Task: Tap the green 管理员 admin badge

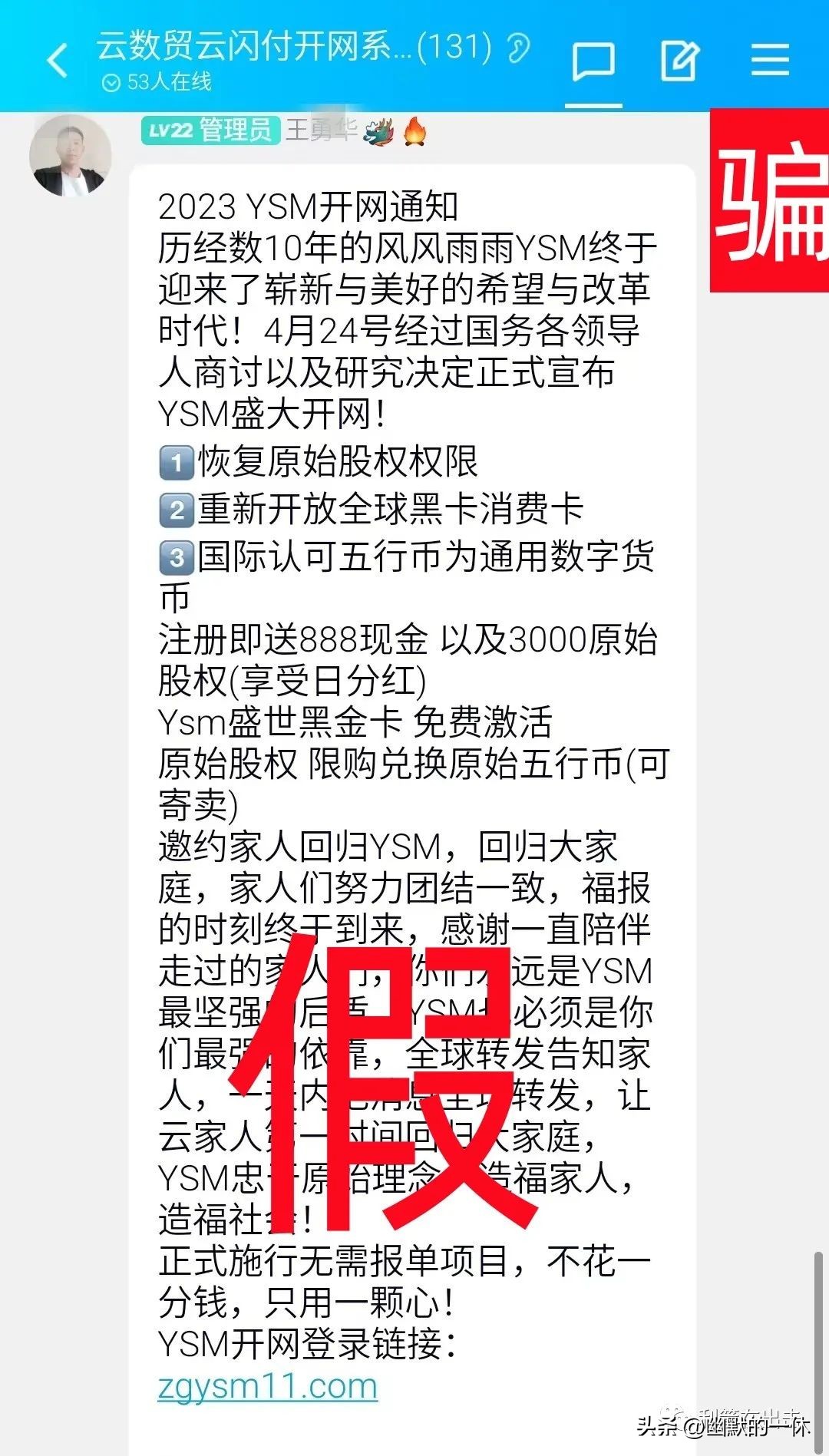Action: click(234, 131)
